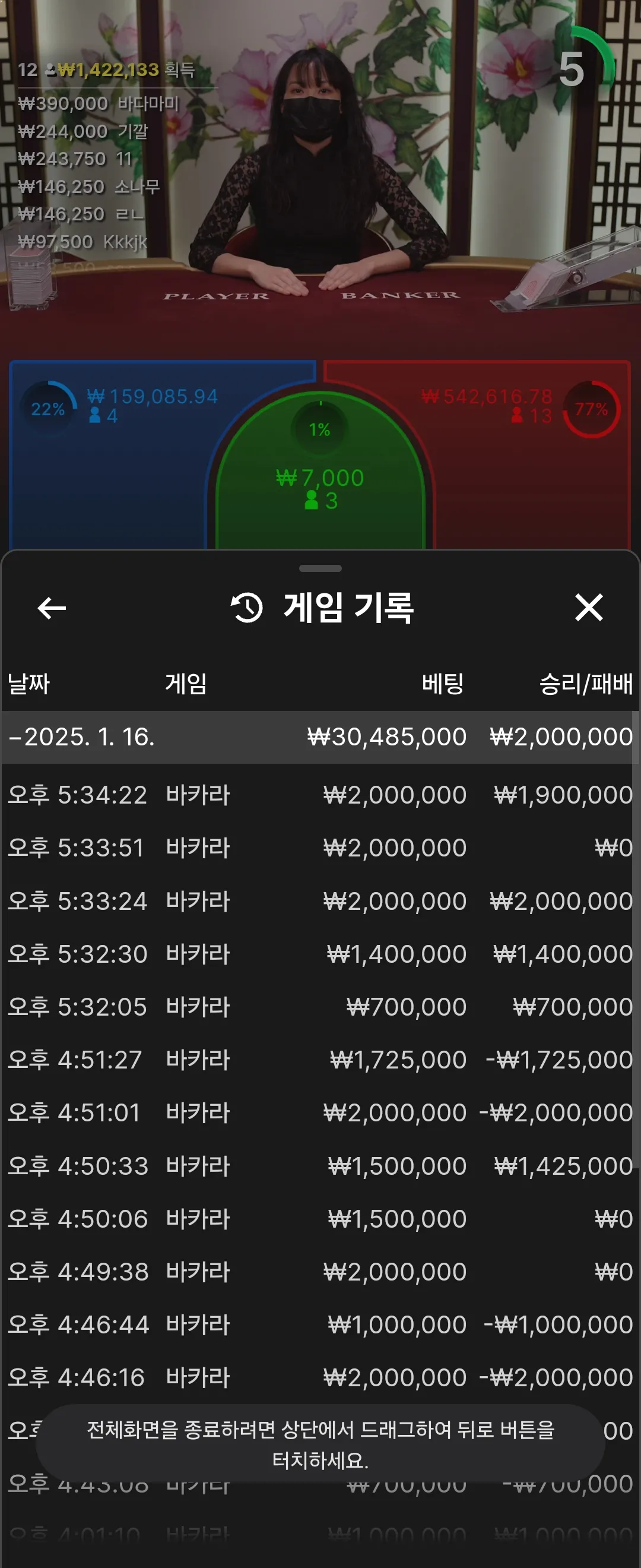Open the 오후 5:32:05 바카라 record

point(320,1007)
